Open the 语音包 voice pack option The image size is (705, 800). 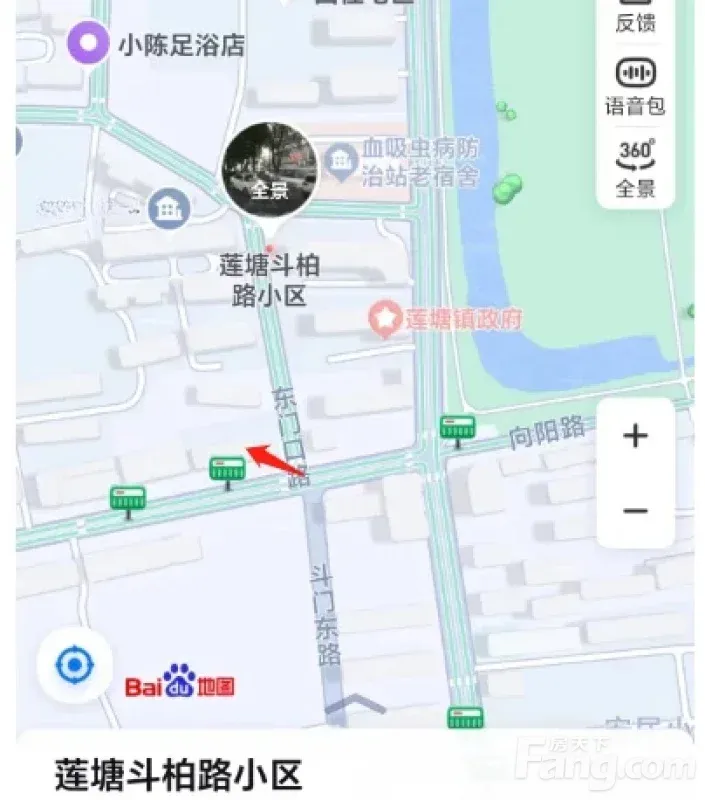635,86
